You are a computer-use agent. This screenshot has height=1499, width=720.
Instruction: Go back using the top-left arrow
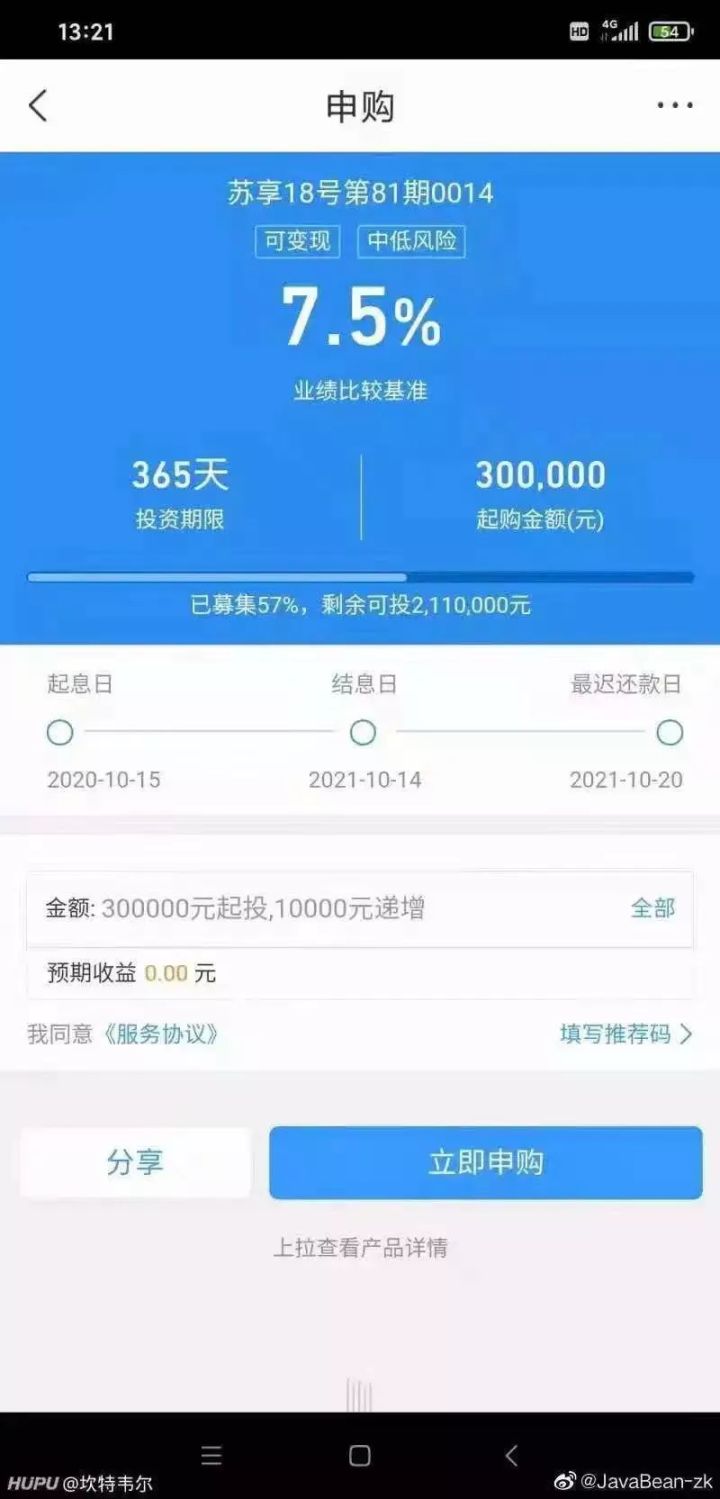tap(38, 105)
